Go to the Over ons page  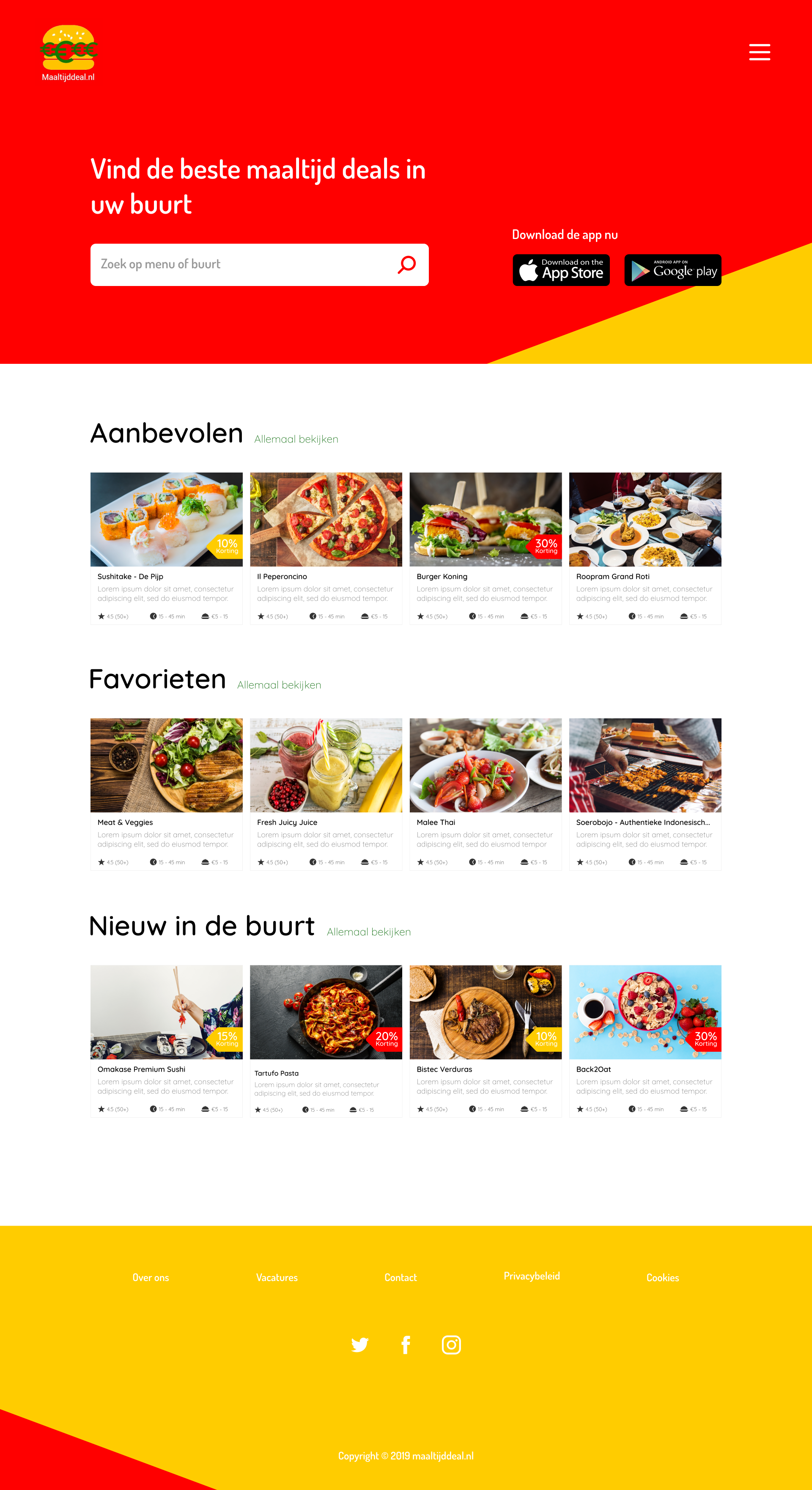pos(151,1277)
